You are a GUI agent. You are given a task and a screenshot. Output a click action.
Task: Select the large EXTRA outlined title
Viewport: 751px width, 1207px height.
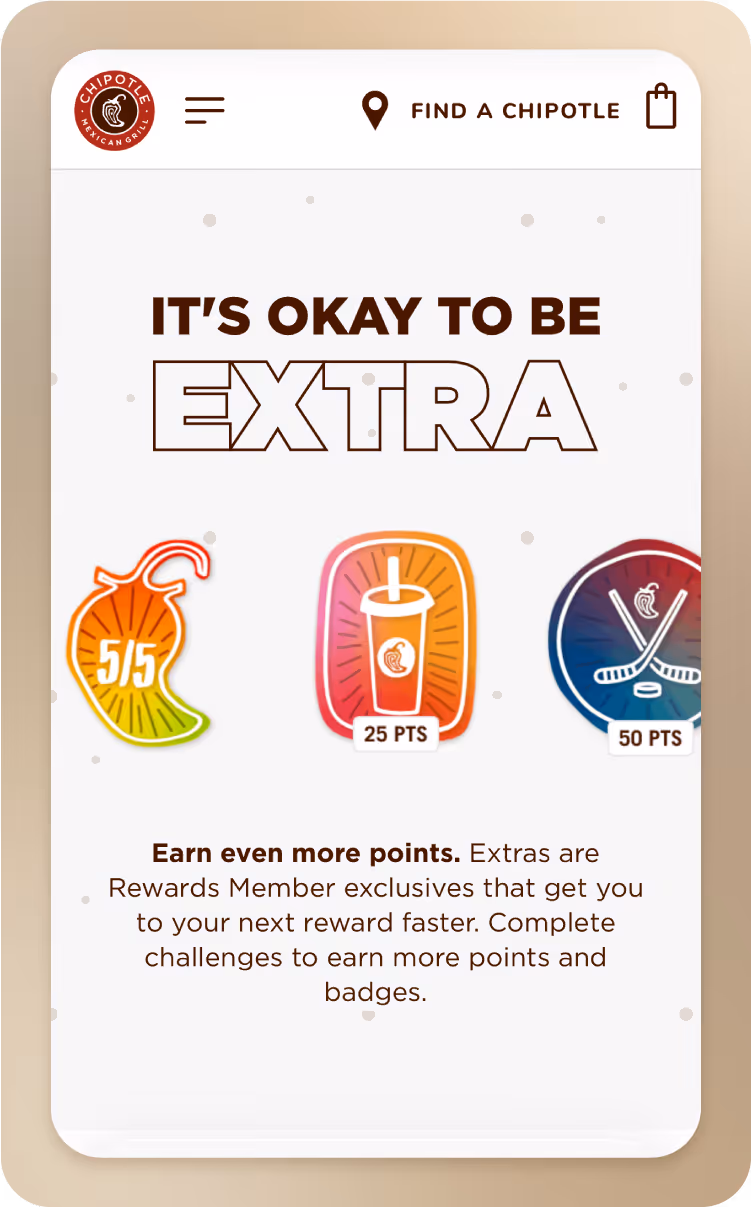pos(375,403)
